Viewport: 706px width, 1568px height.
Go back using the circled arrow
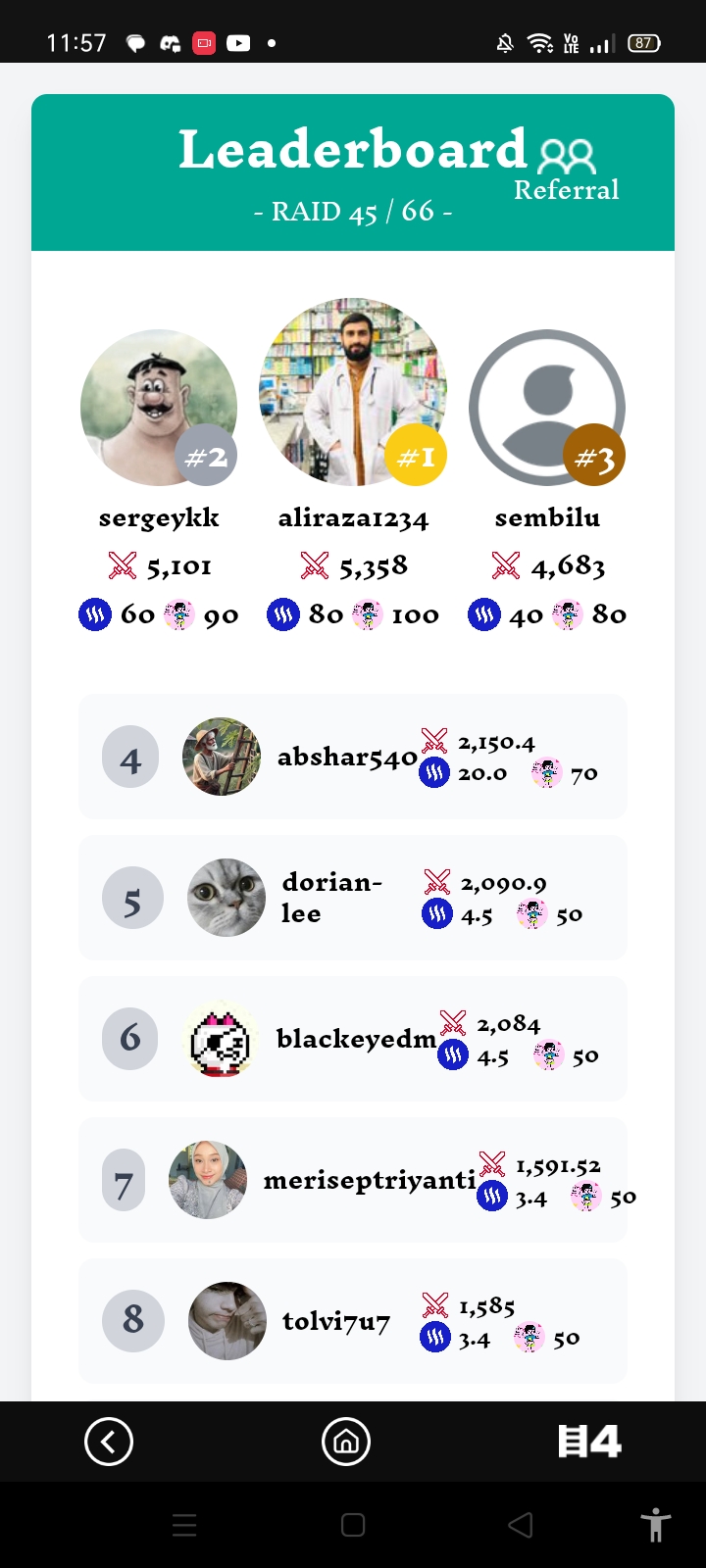click(x=109, y=1442)
